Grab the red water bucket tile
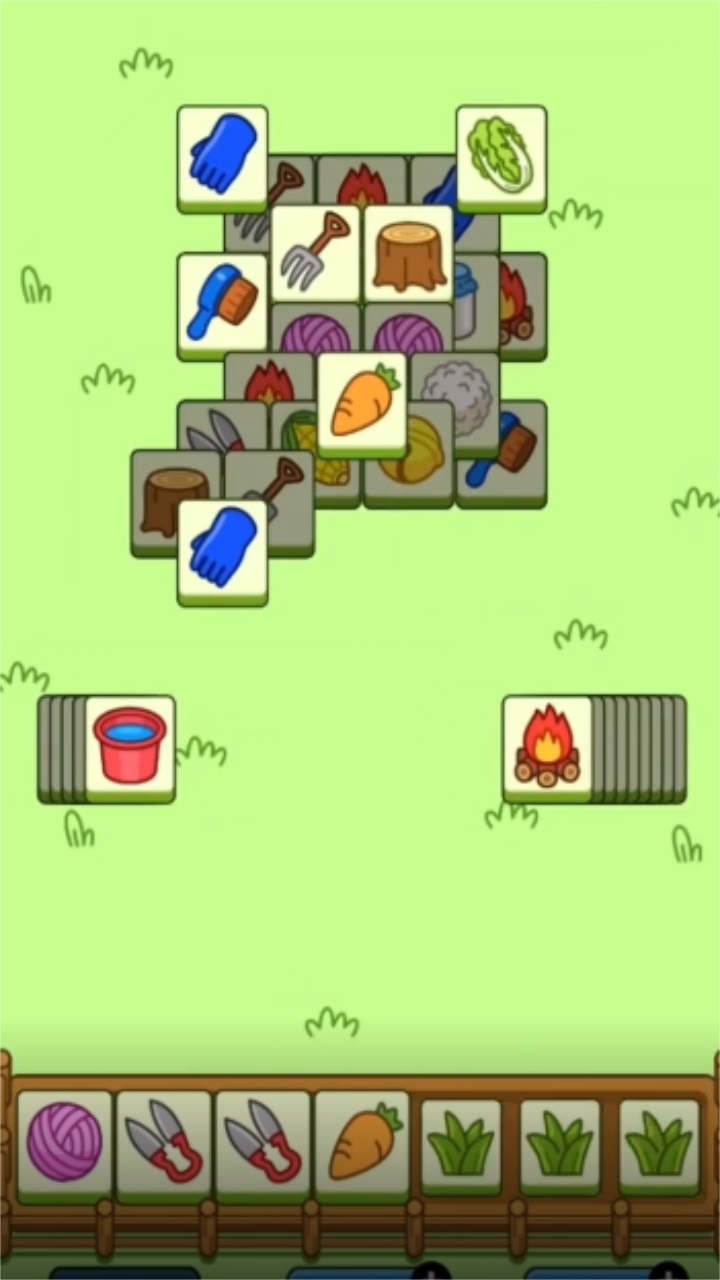Viewport: 720px width, 1280px height. pyautogui.click(x=130, y=747)
